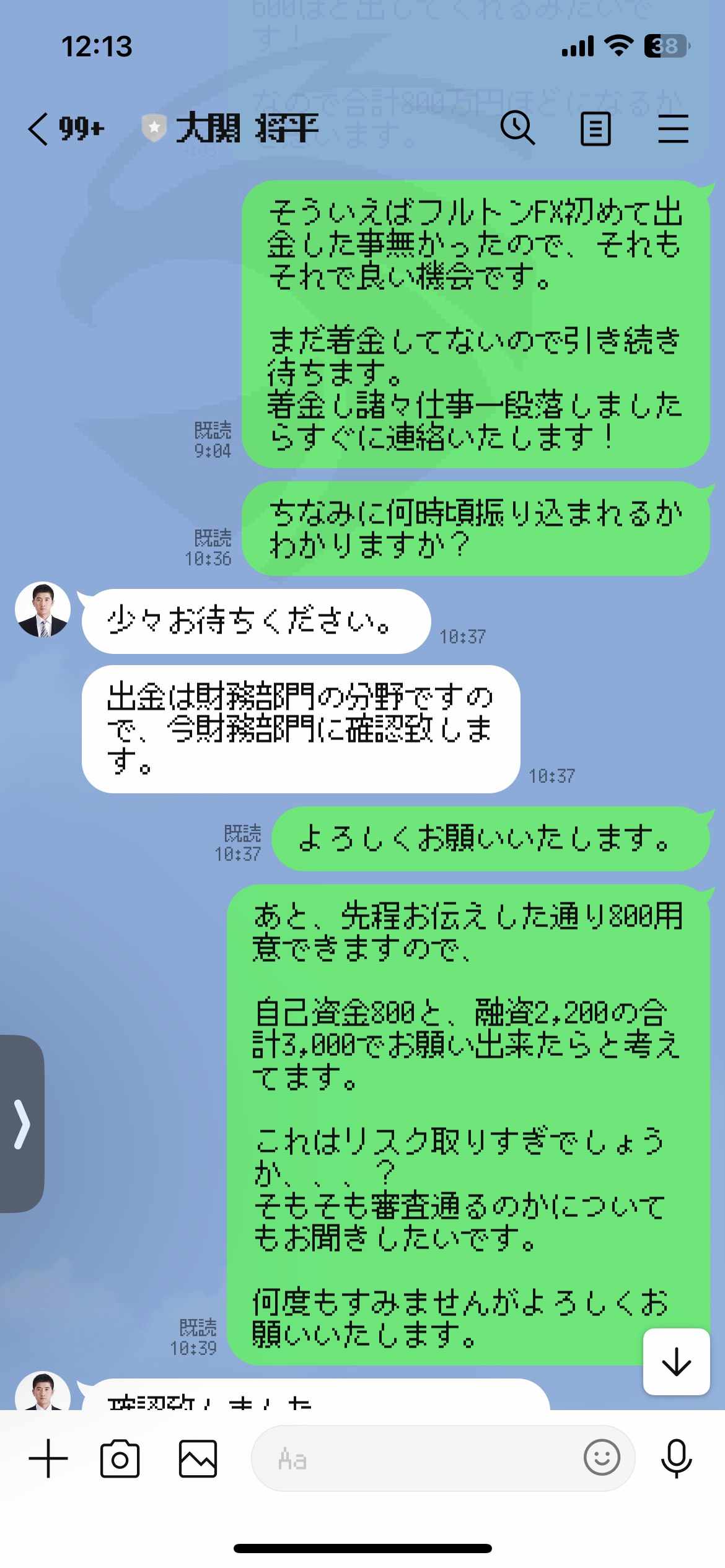725x1568 pixels.
Task: Open the hamburger chat menu
Action: coord(674,129)
